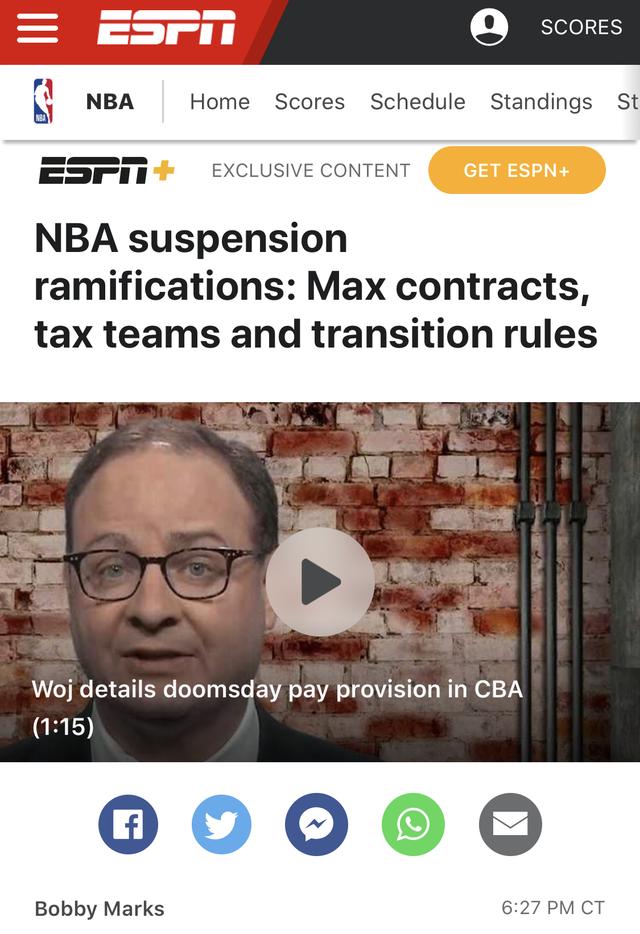Share the article via Messenger
Screen dimensions: 640x934
coord(316,824)
